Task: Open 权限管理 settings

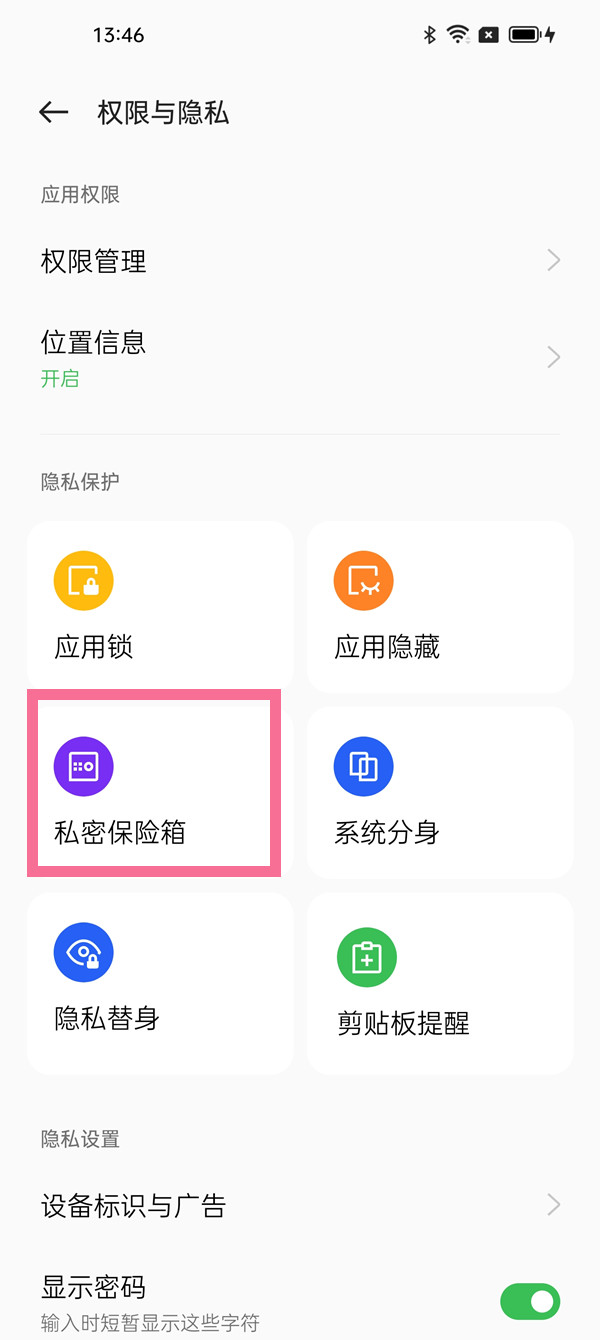Action: [x=300, y=262]
